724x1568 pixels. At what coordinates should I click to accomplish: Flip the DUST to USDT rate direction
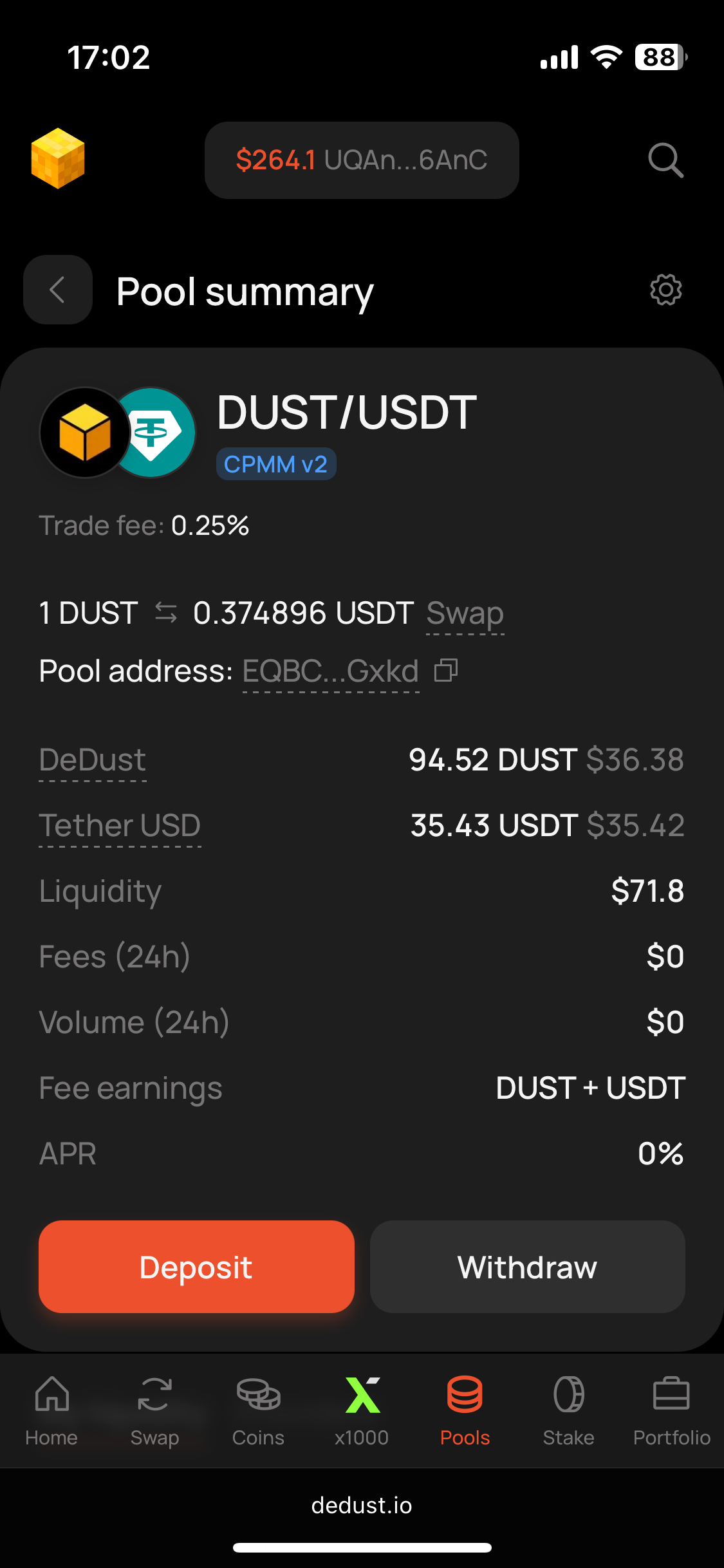coord(166,613)
